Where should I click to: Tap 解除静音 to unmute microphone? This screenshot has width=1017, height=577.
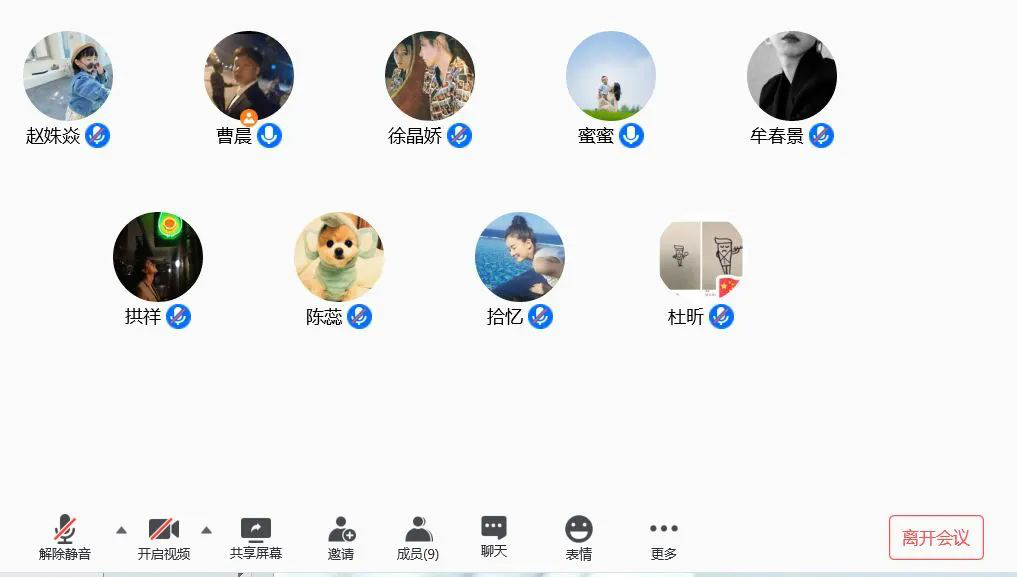tap(65, 537)
